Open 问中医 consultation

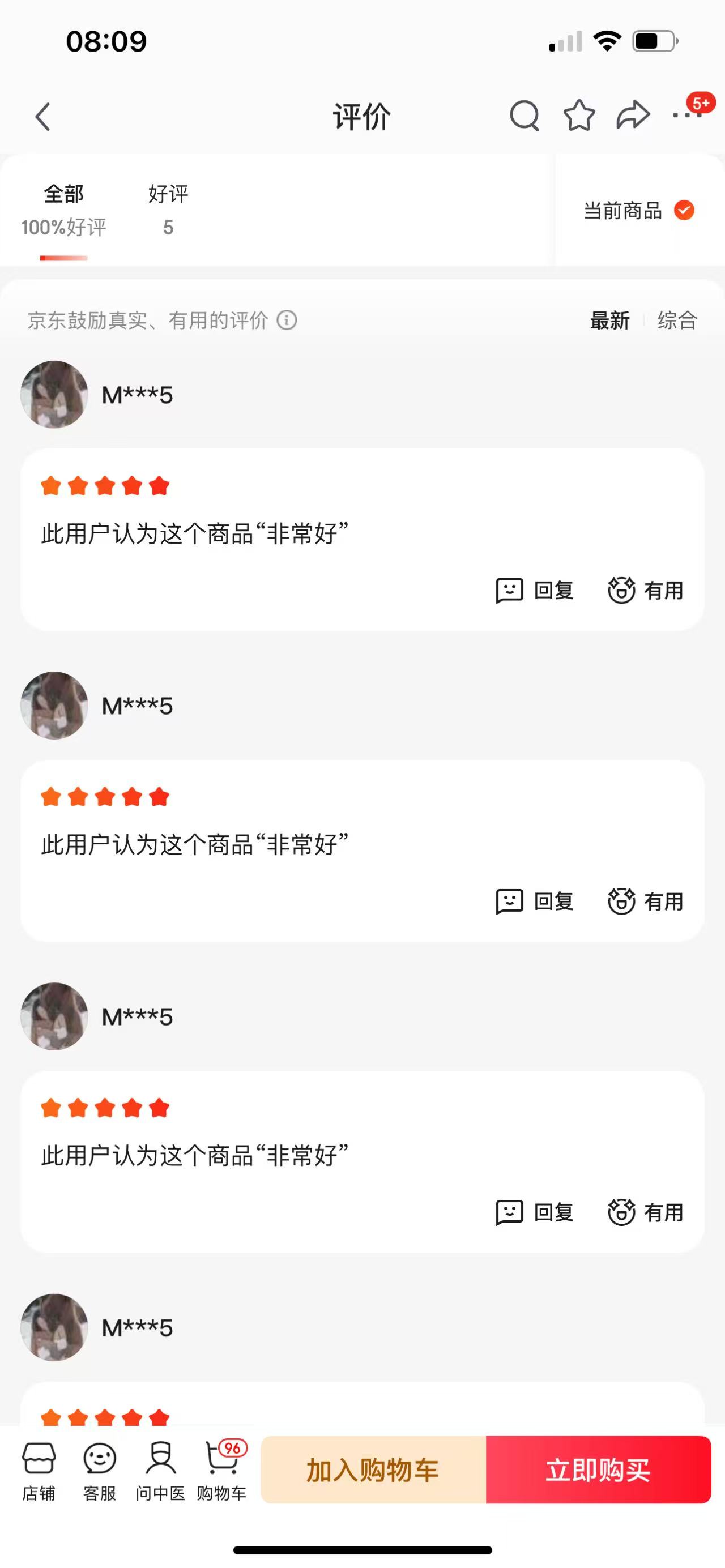tap(160, 1471)
